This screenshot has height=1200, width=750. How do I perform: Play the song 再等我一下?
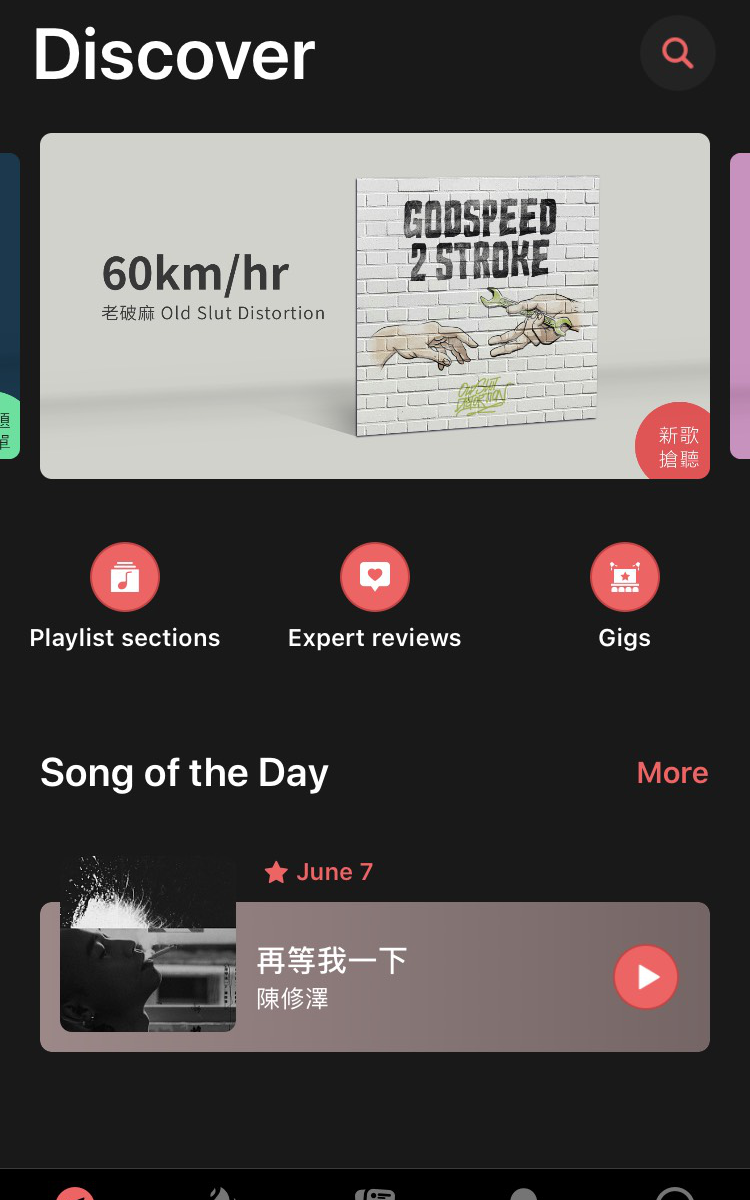(x=646, y=977)
